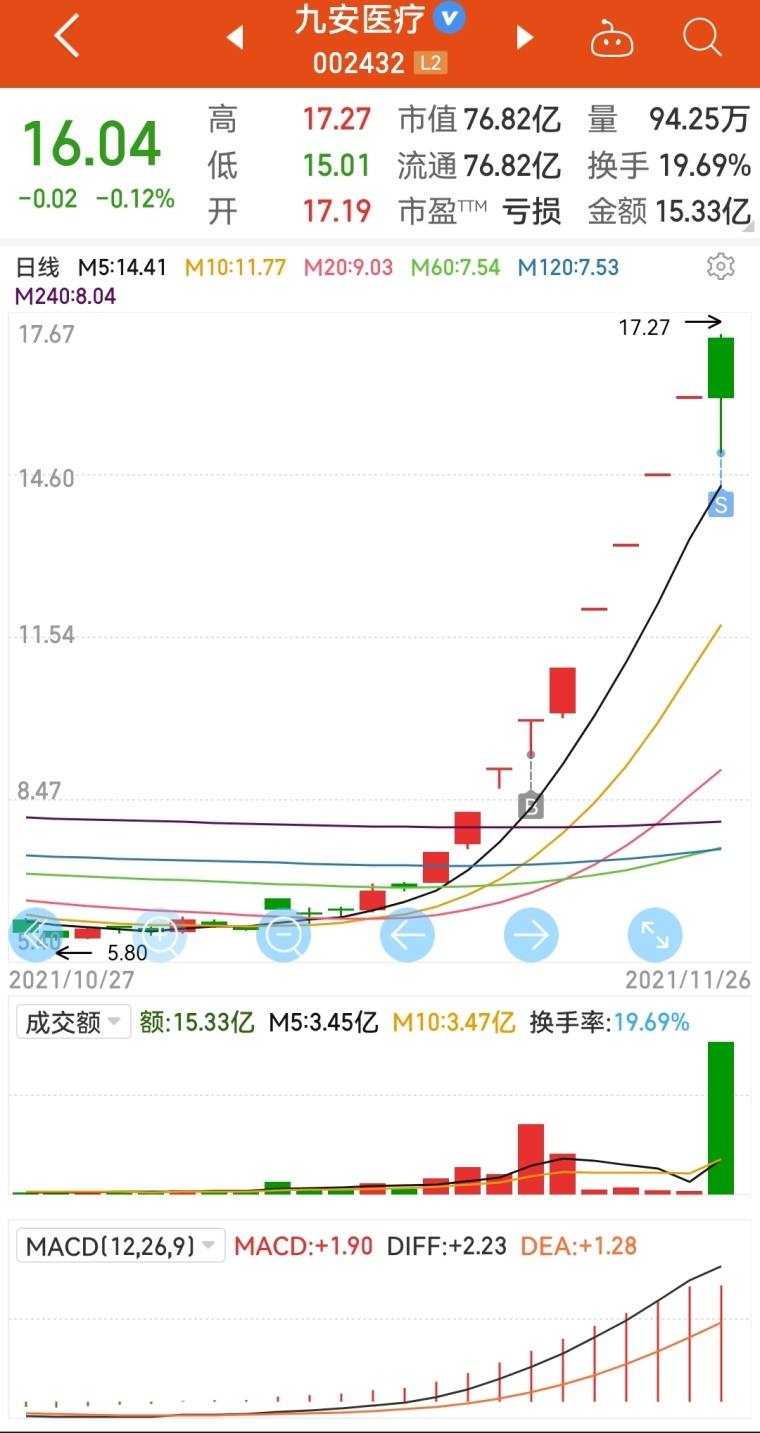The width and height of the screenshot is (760, 1433).
Task: Switch to the previous stock
Action: tap(235, 38)
